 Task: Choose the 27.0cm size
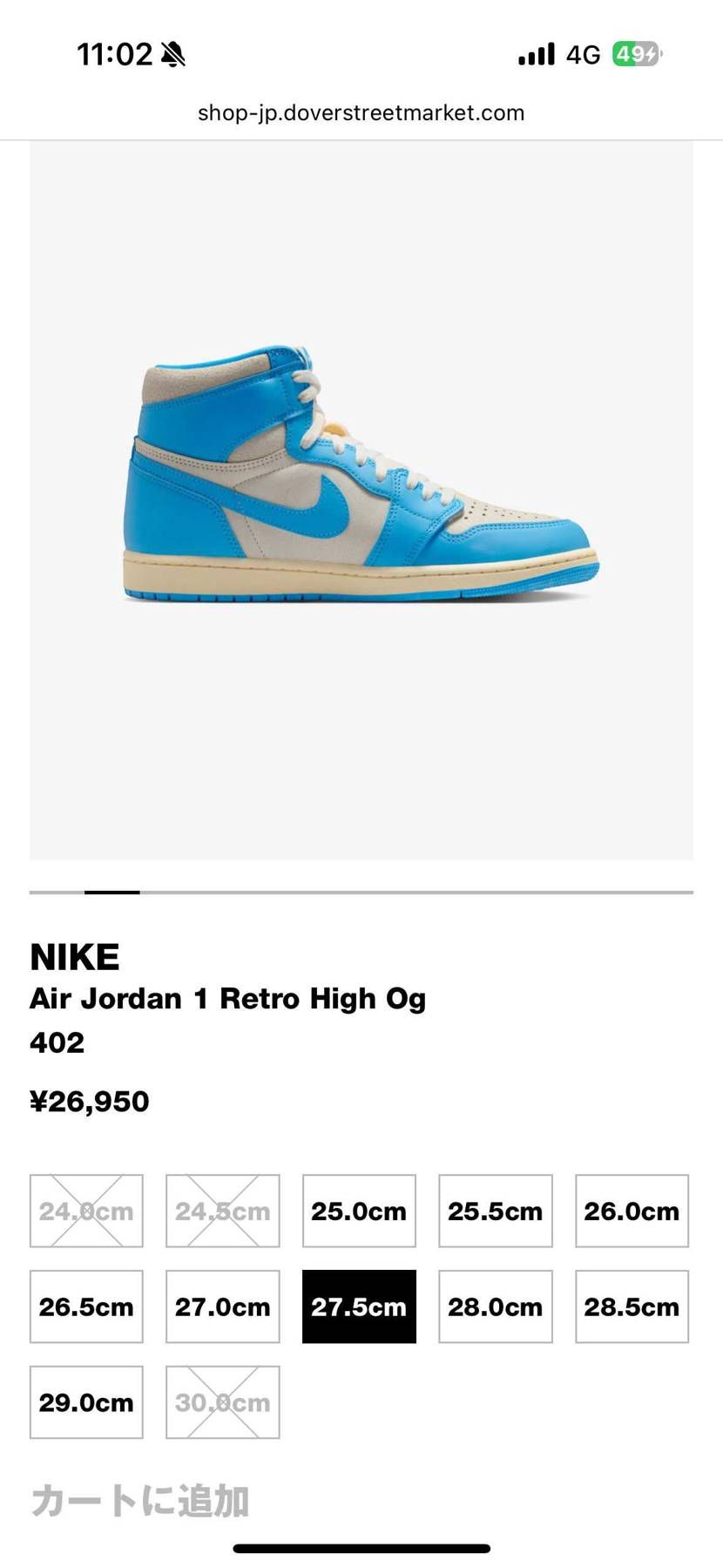(223, 1307)
